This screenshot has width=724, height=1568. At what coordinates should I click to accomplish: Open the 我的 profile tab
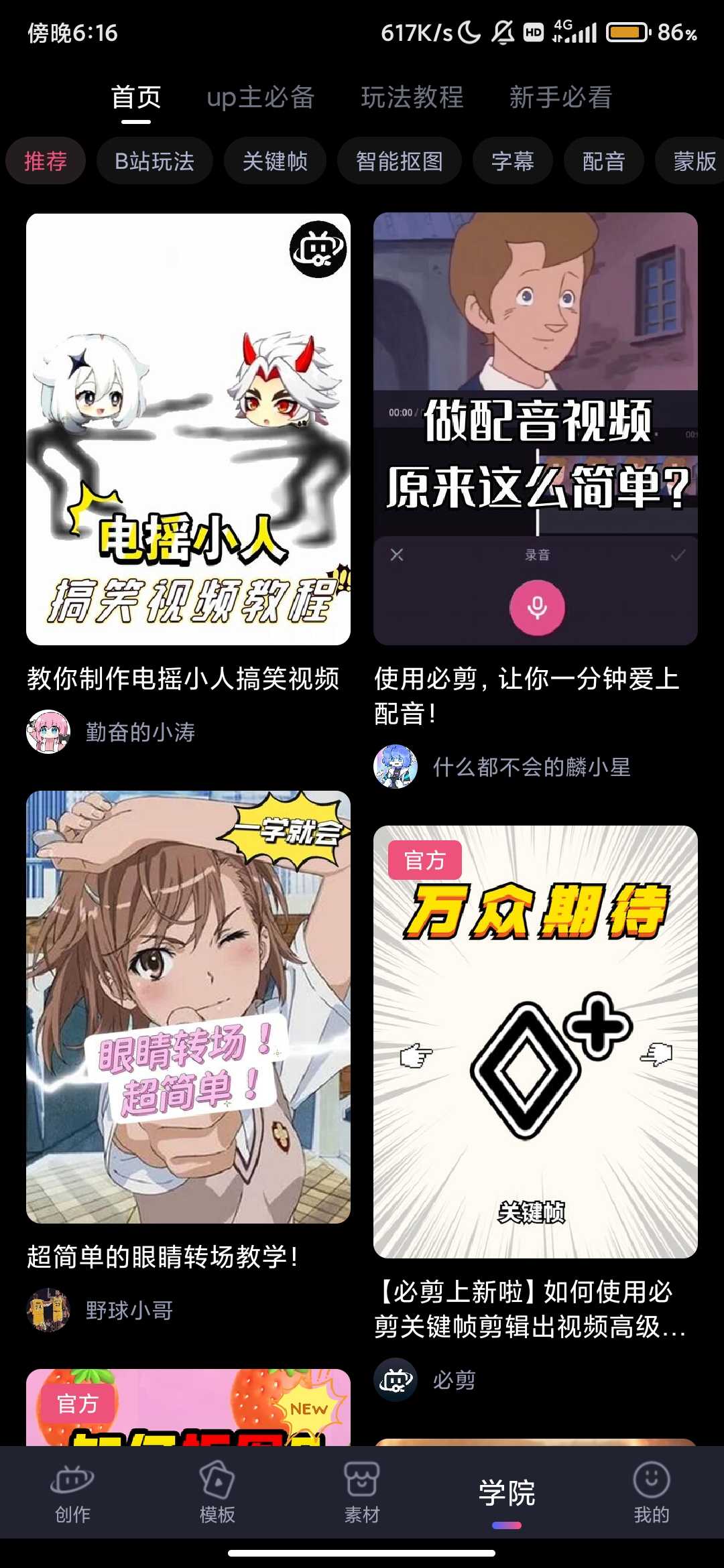pos(651,1492)
